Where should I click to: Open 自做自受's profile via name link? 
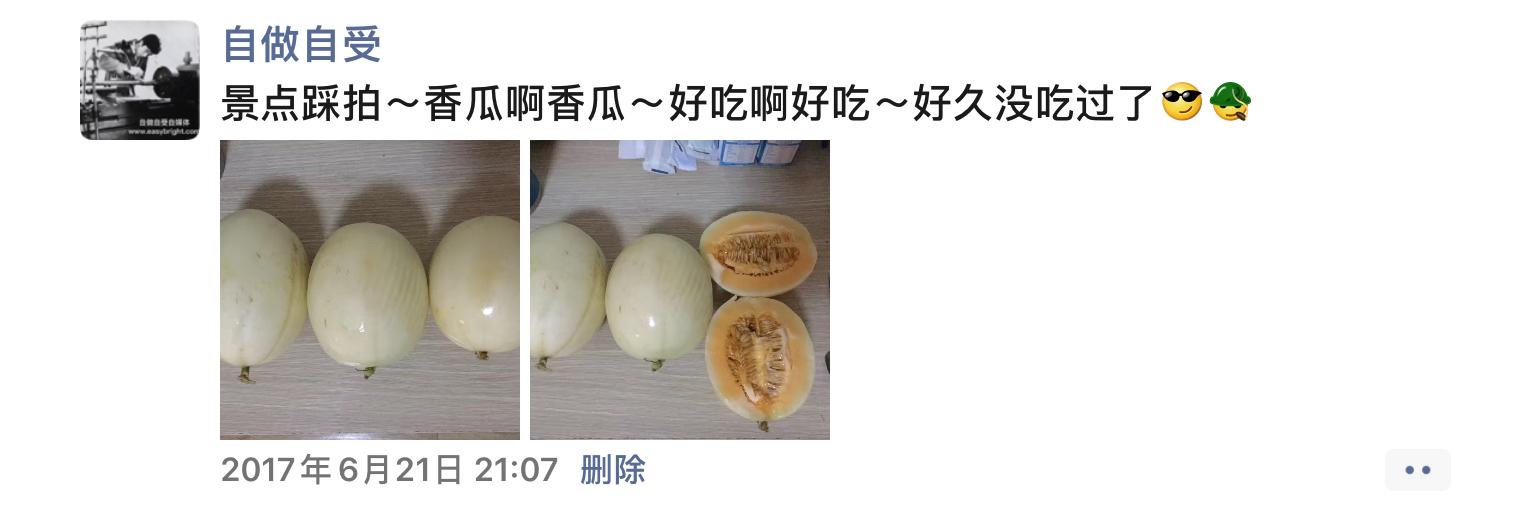tap(301, 44)
